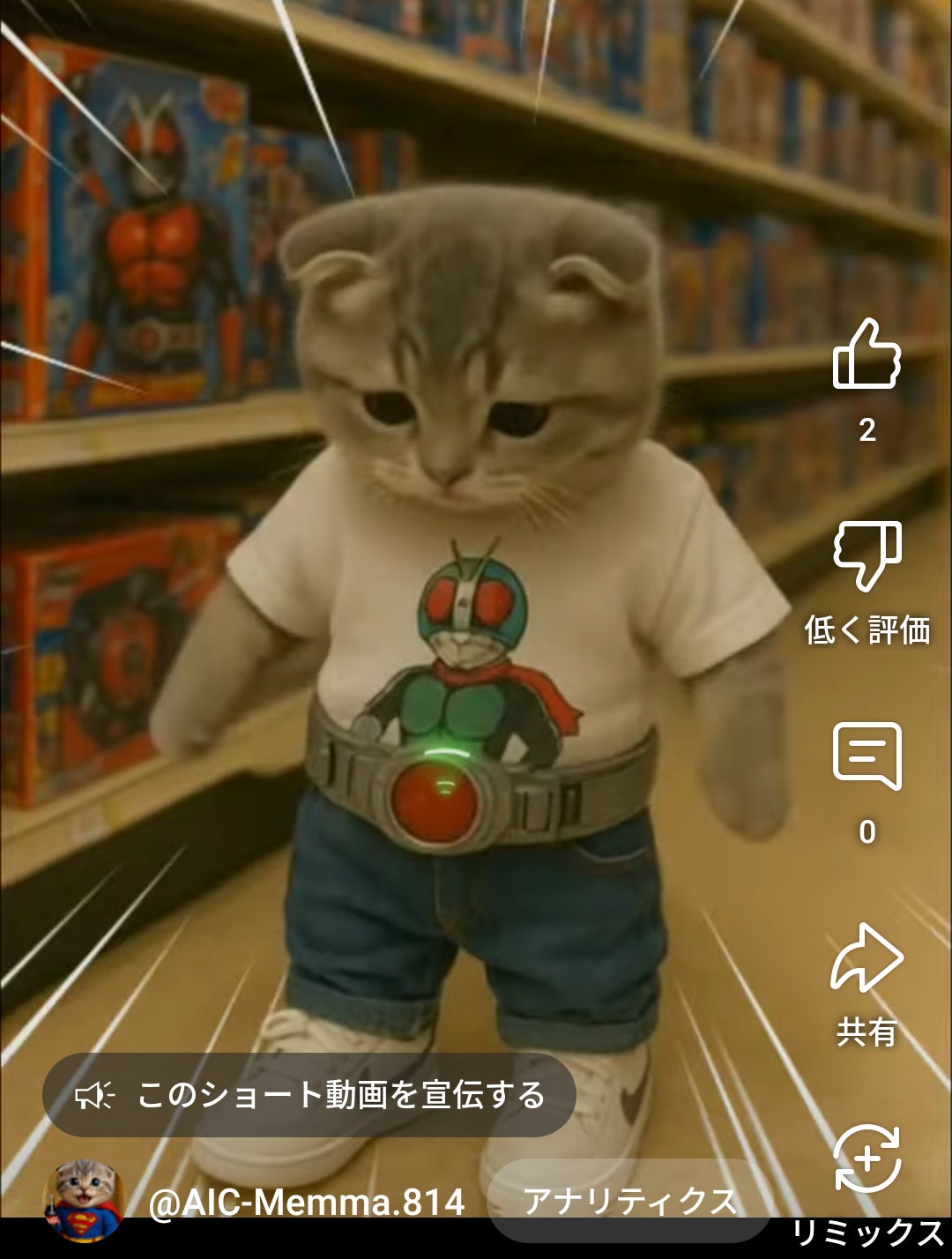Like this Short video
This screenshot has height=1259, width=952.
[x=867, y=354]
